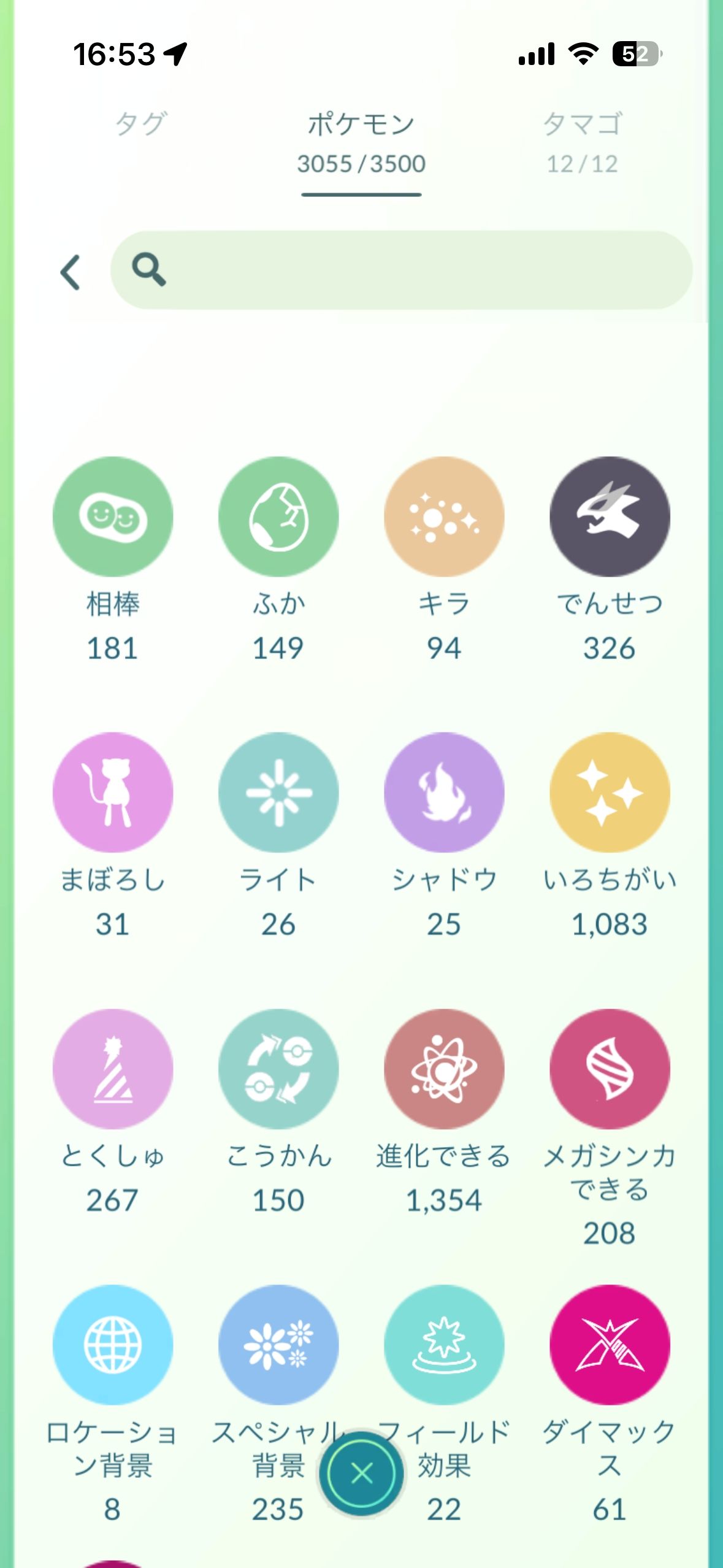Filter by キラ lucky Pokémon
The width and height of the screenshot is (723, 1568).
pos(444,517)
